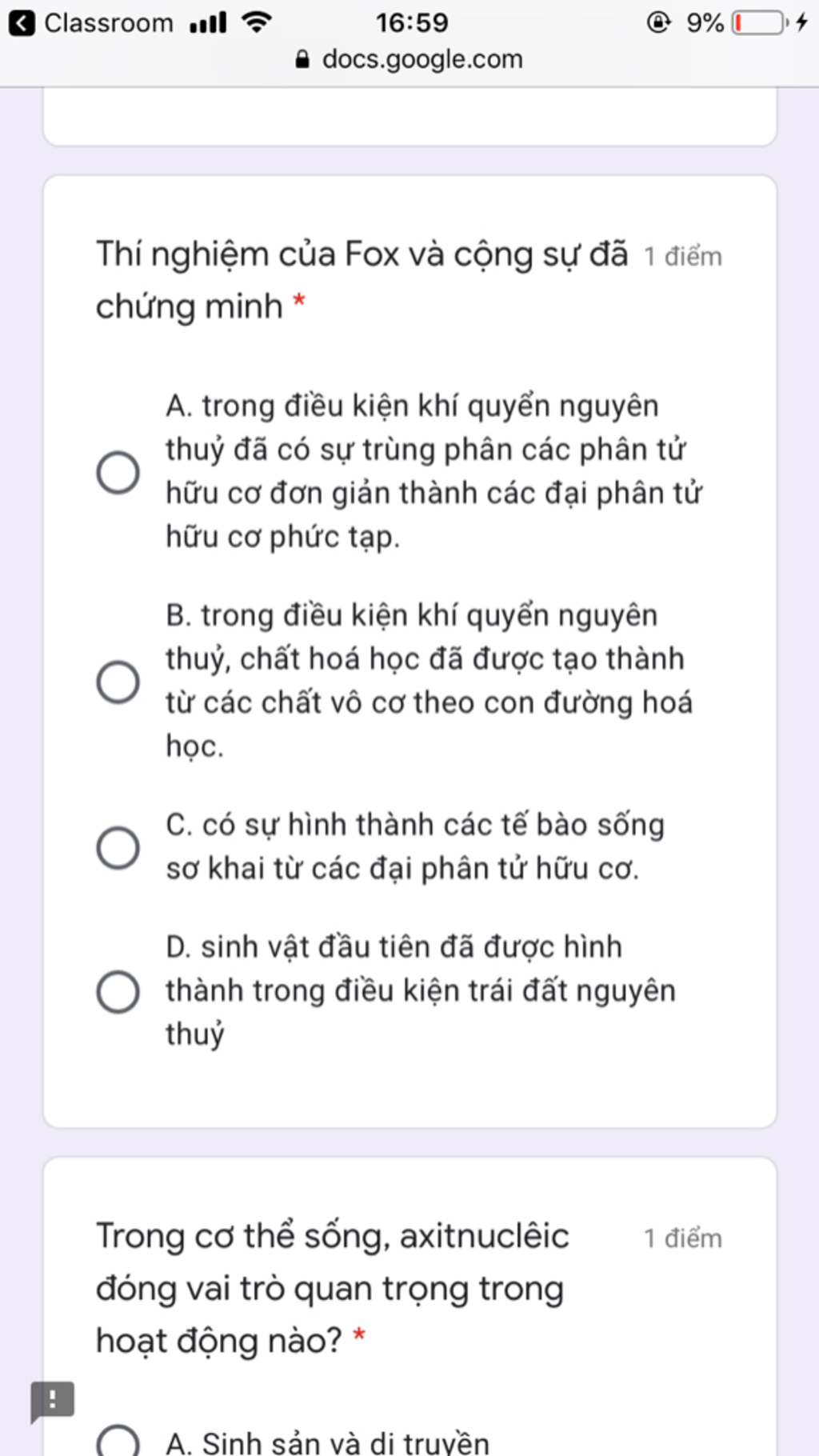Choose option B about chất hoá học
The image size is (819, 1456).
[118, 682]
